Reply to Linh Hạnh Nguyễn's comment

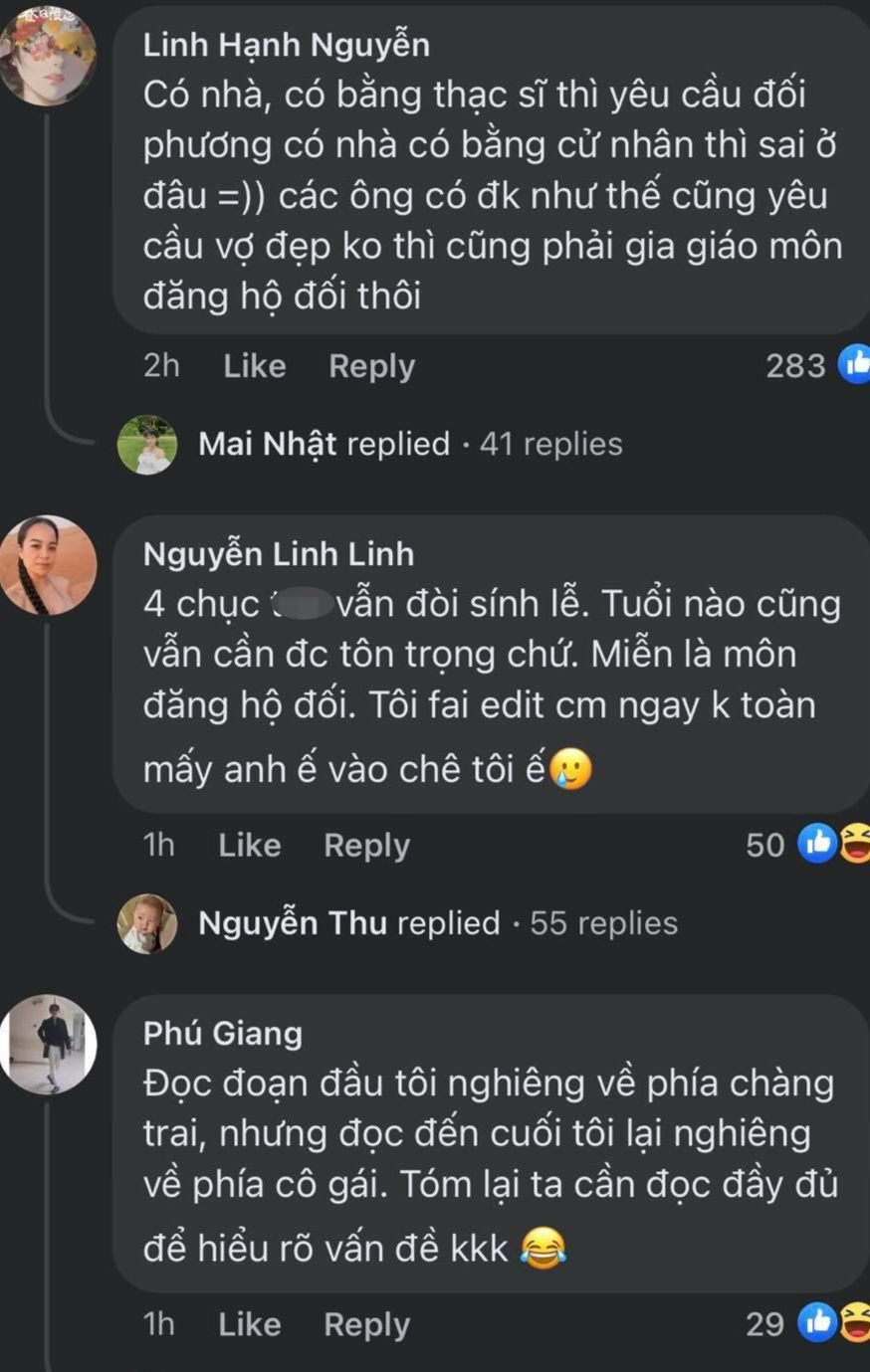tap(371, 366)
